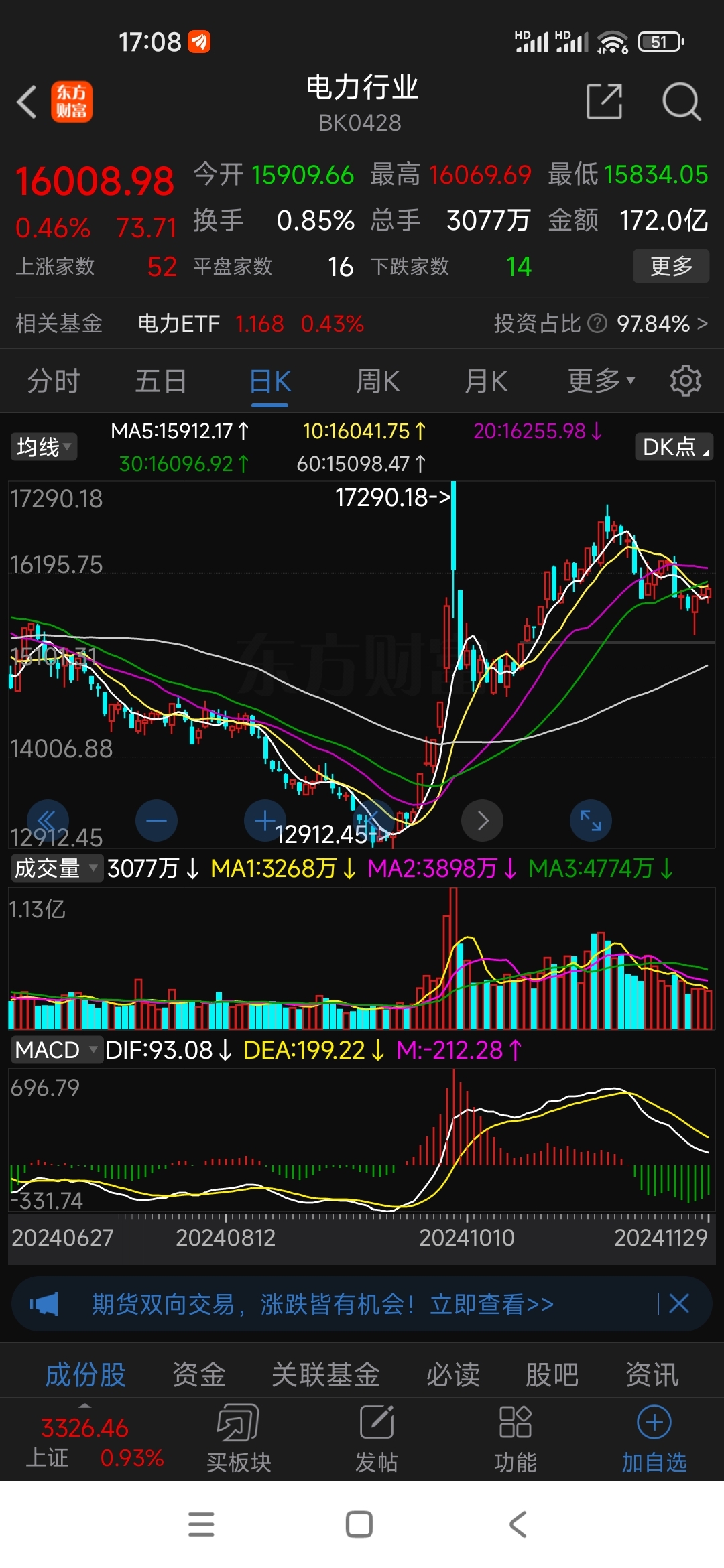Open the 电力ETF related fund row
The height and width of the screenshot is (1568, 724).
pyautogui.click(x=362, y=324)
